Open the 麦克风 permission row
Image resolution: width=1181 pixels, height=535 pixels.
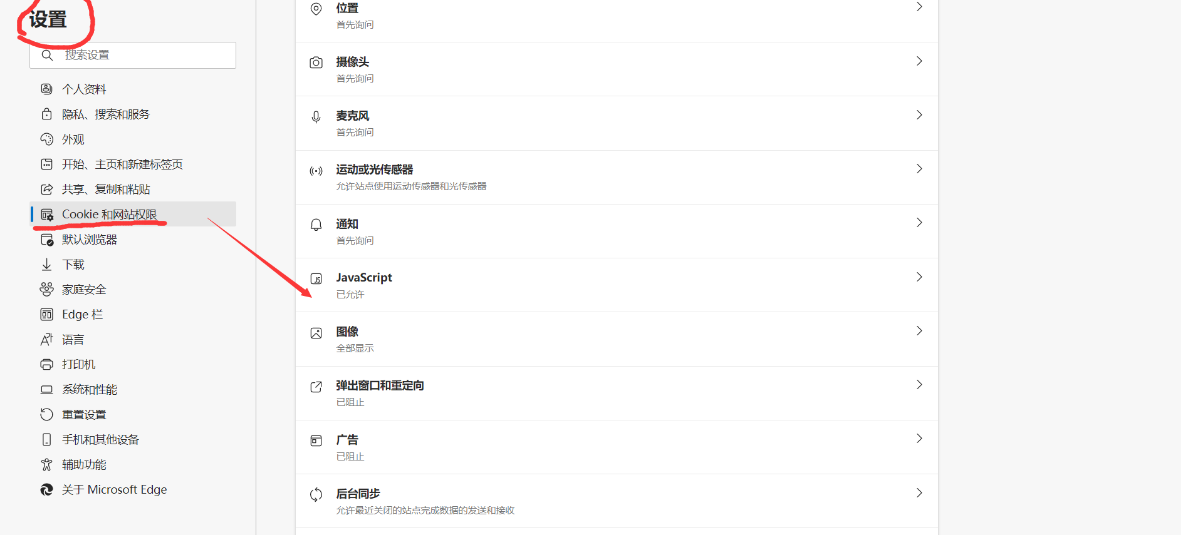tap(616, 123)
